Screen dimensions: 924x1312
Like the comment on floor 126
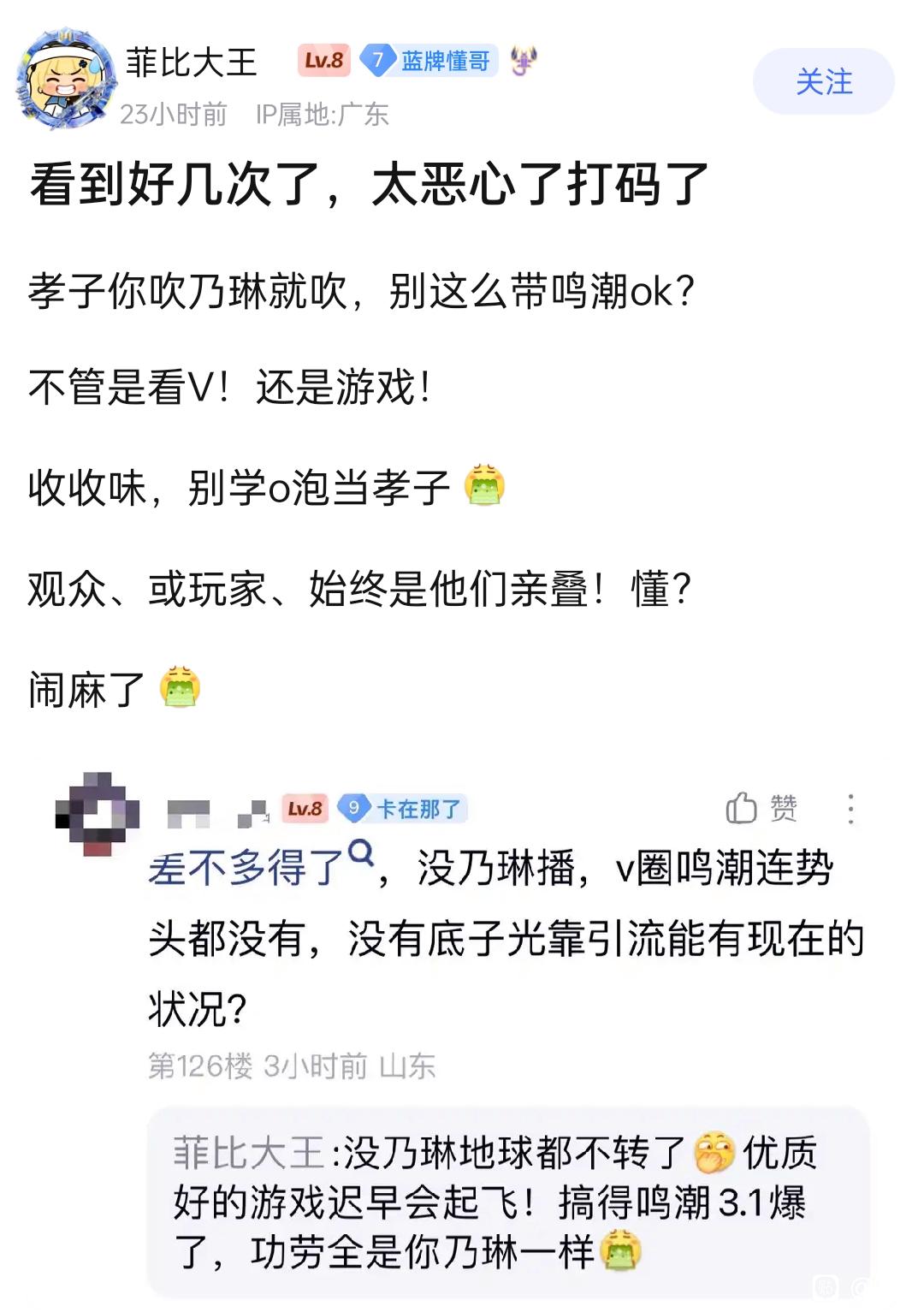pos(761,808)
